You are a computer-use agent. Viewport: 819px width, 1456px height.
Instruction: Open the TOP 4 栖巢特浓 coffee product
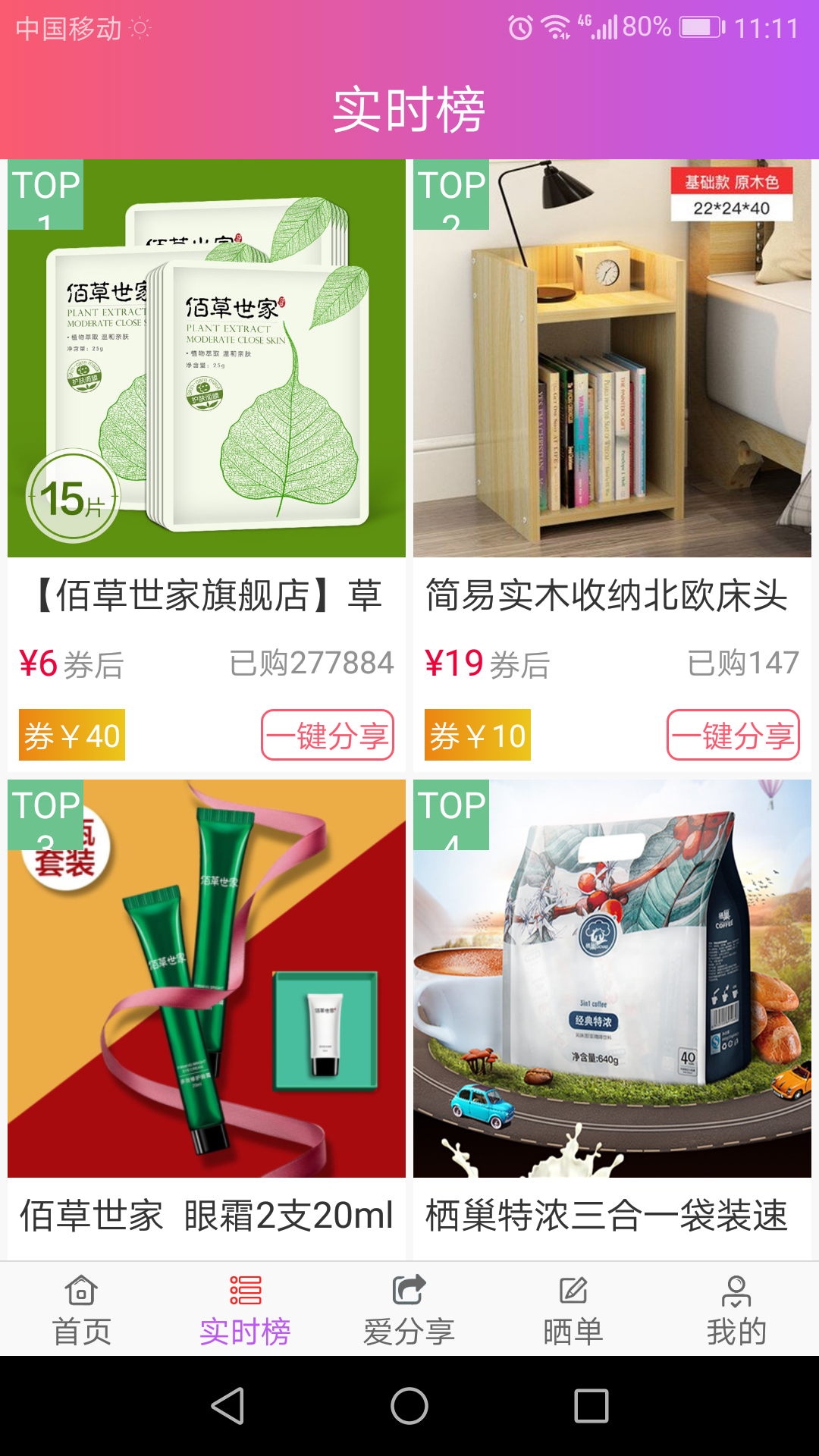coord(612,978)
